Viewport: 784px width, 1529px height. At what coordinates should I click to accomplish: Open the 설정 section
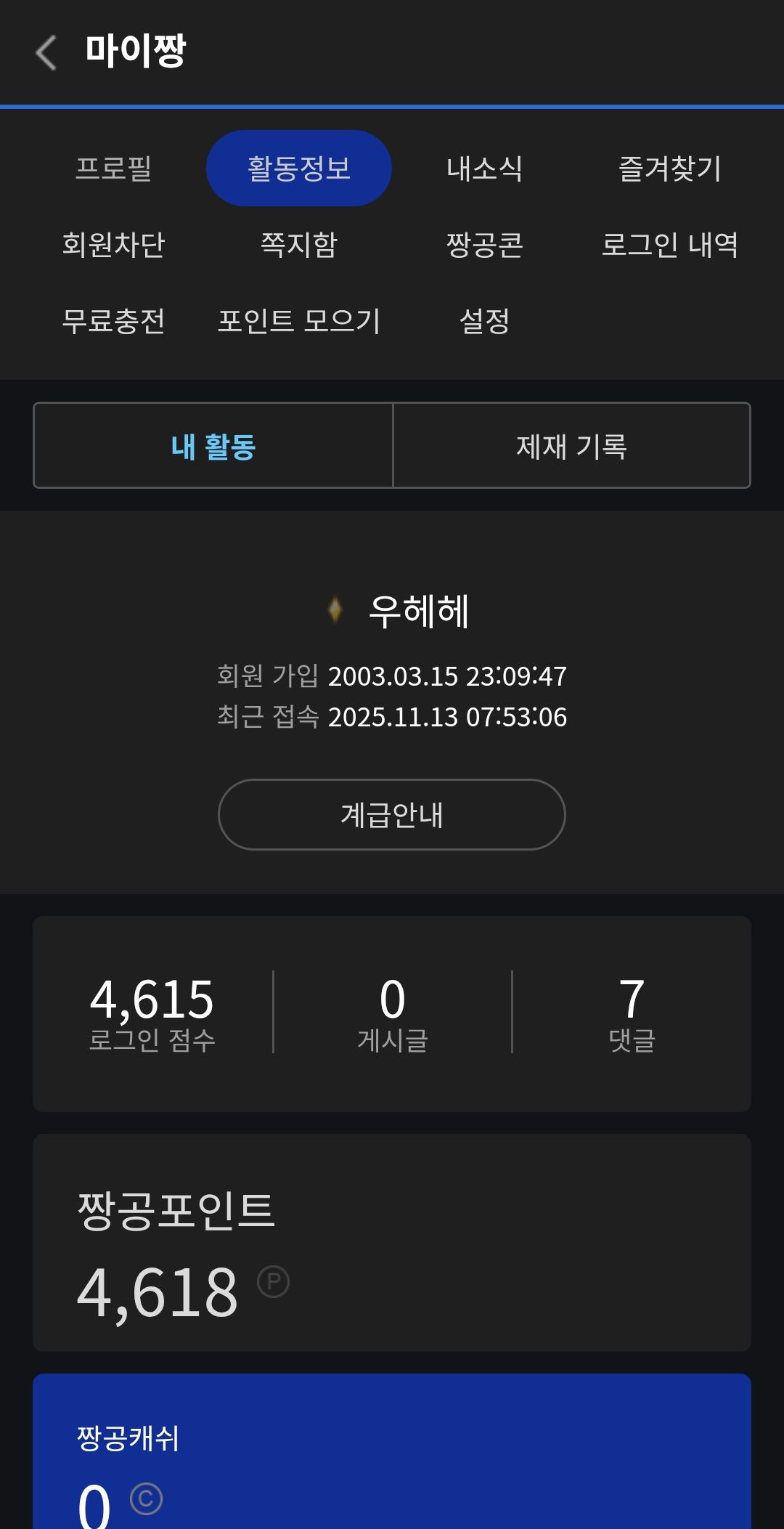(484, 321)
